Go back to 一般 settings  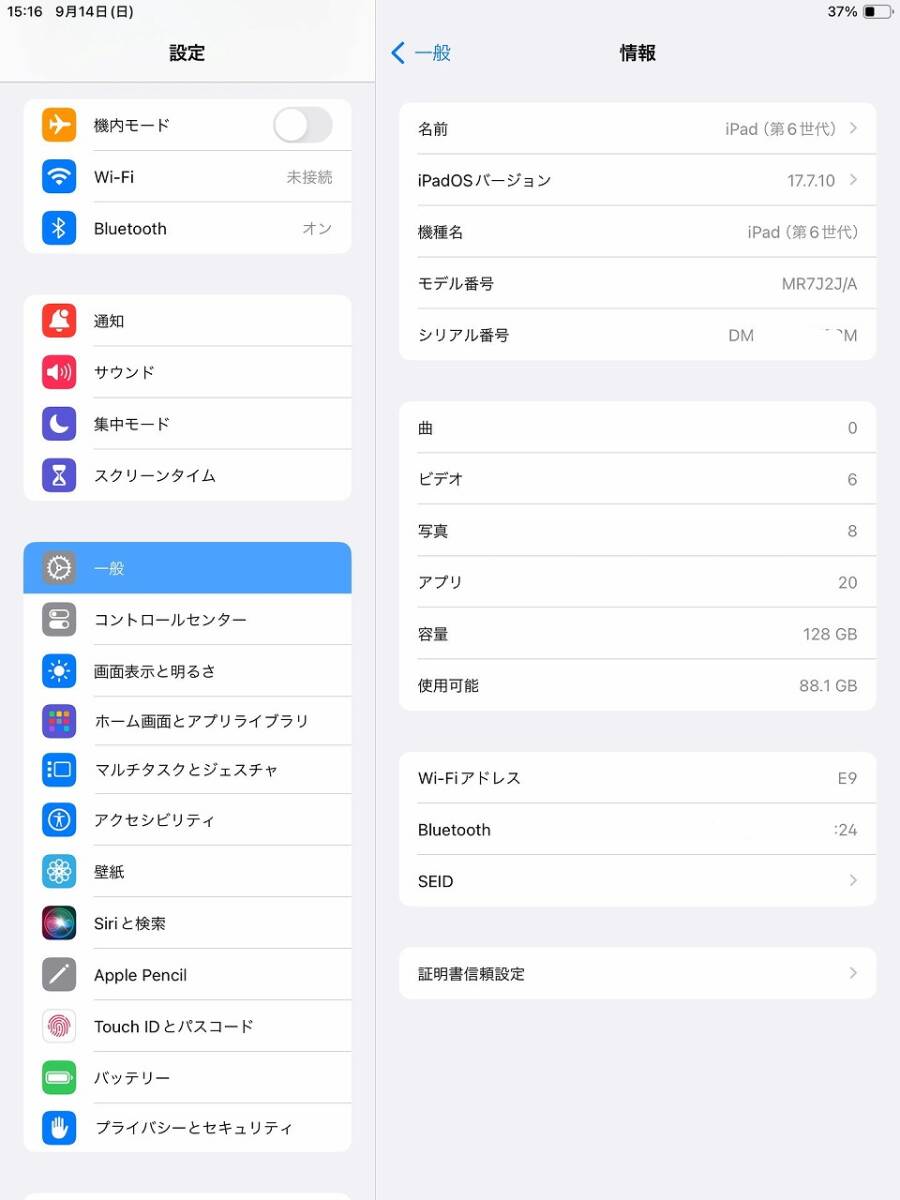421,53
